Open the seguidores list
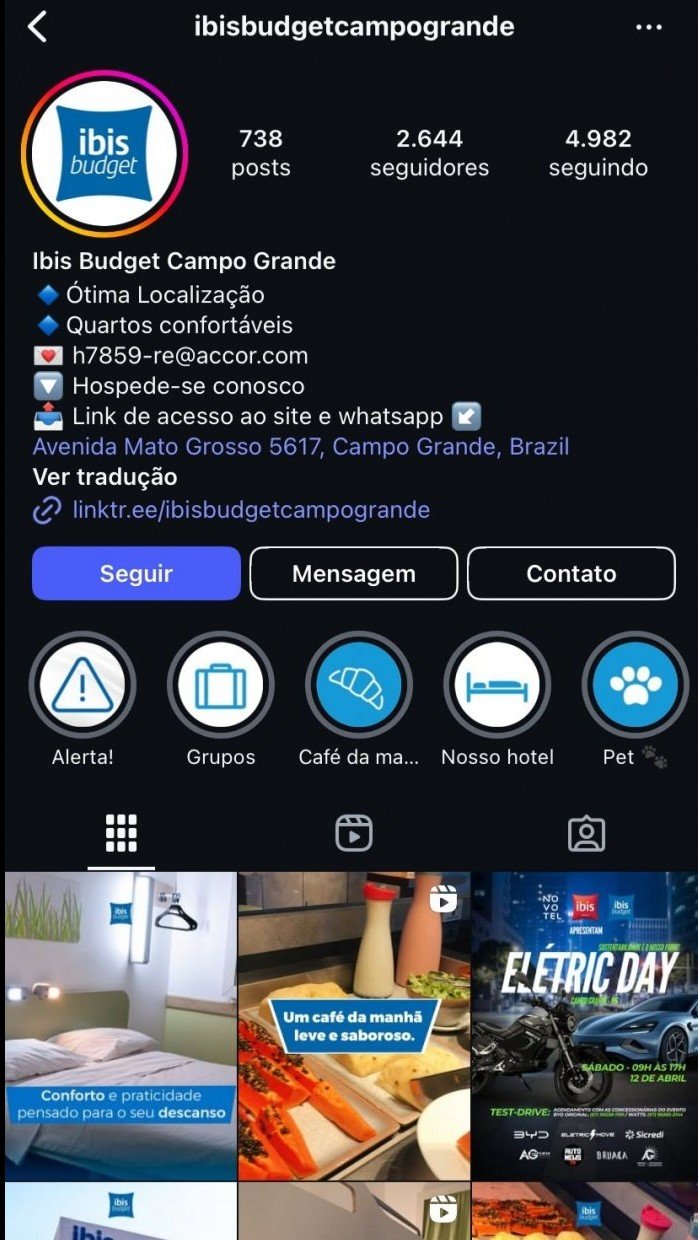Image resolution: width=698 pixels, height=1240 pixels. point(429,152)
